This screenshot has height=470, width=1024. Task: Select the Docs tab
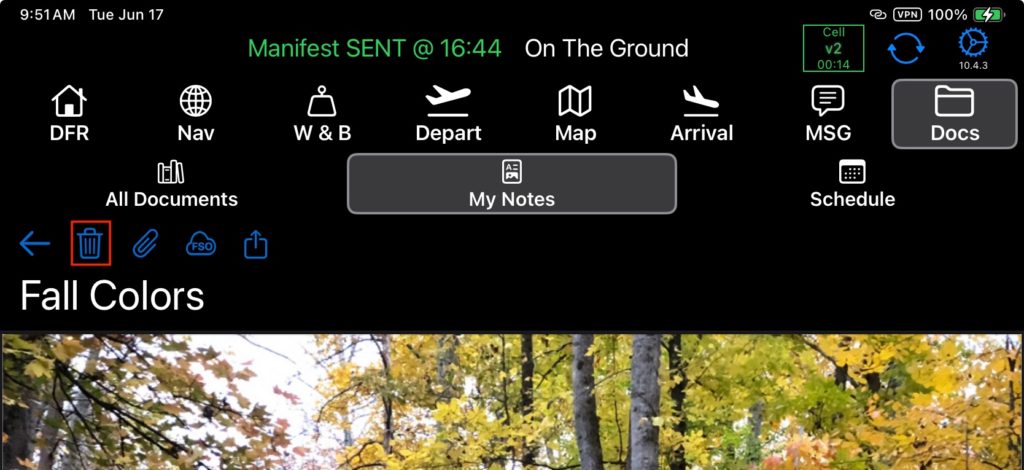tap(954, 114)
